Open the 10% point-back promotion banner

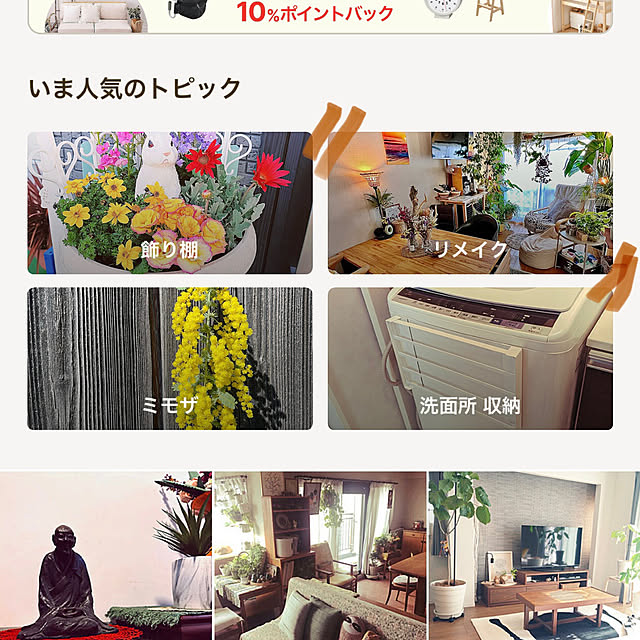click(x=320, y=16)
